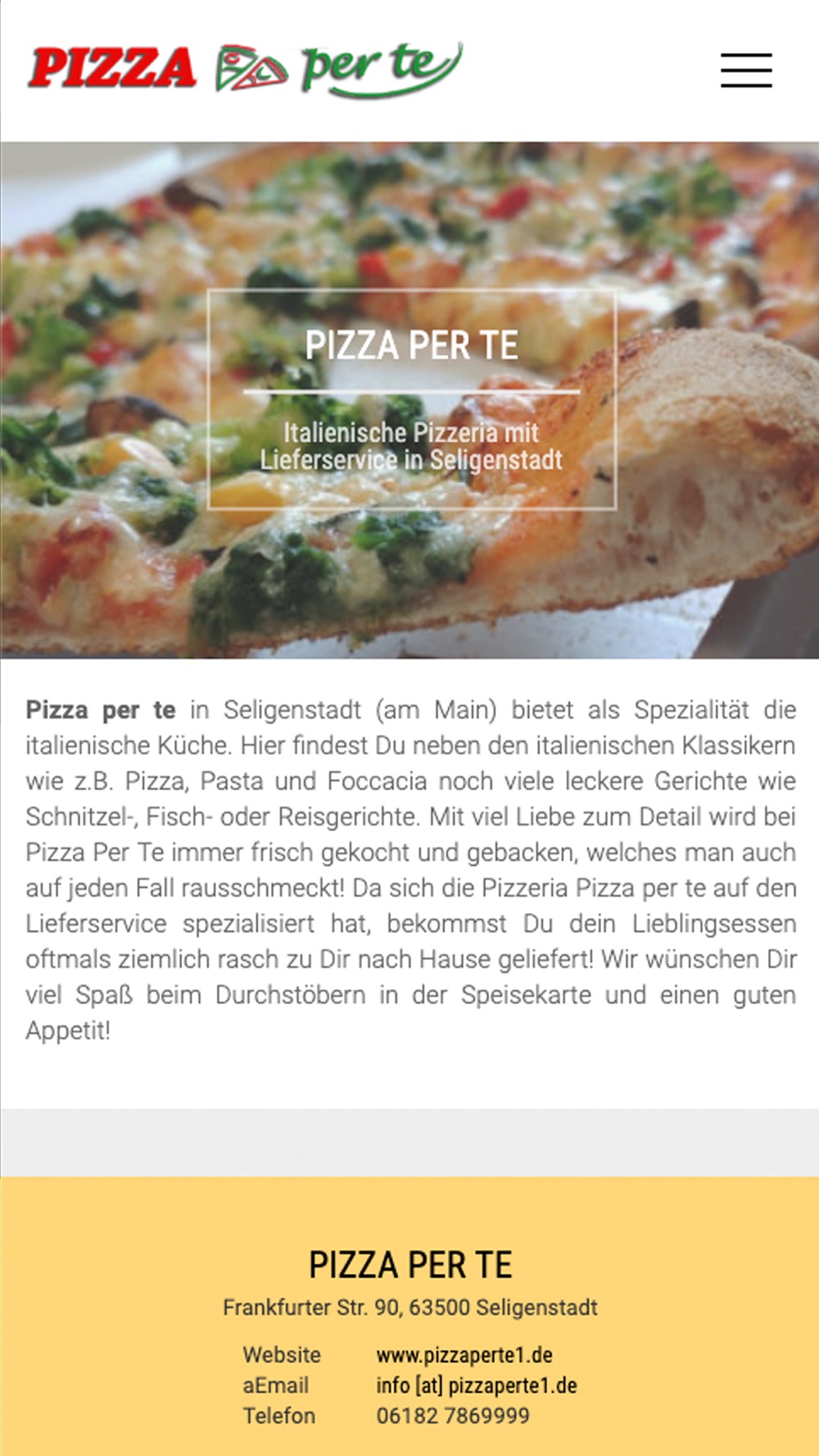This screenshot has width=819, height=1456.
Task: Call the phone number 06182 7869999
Action: (x=453, y=1416)
